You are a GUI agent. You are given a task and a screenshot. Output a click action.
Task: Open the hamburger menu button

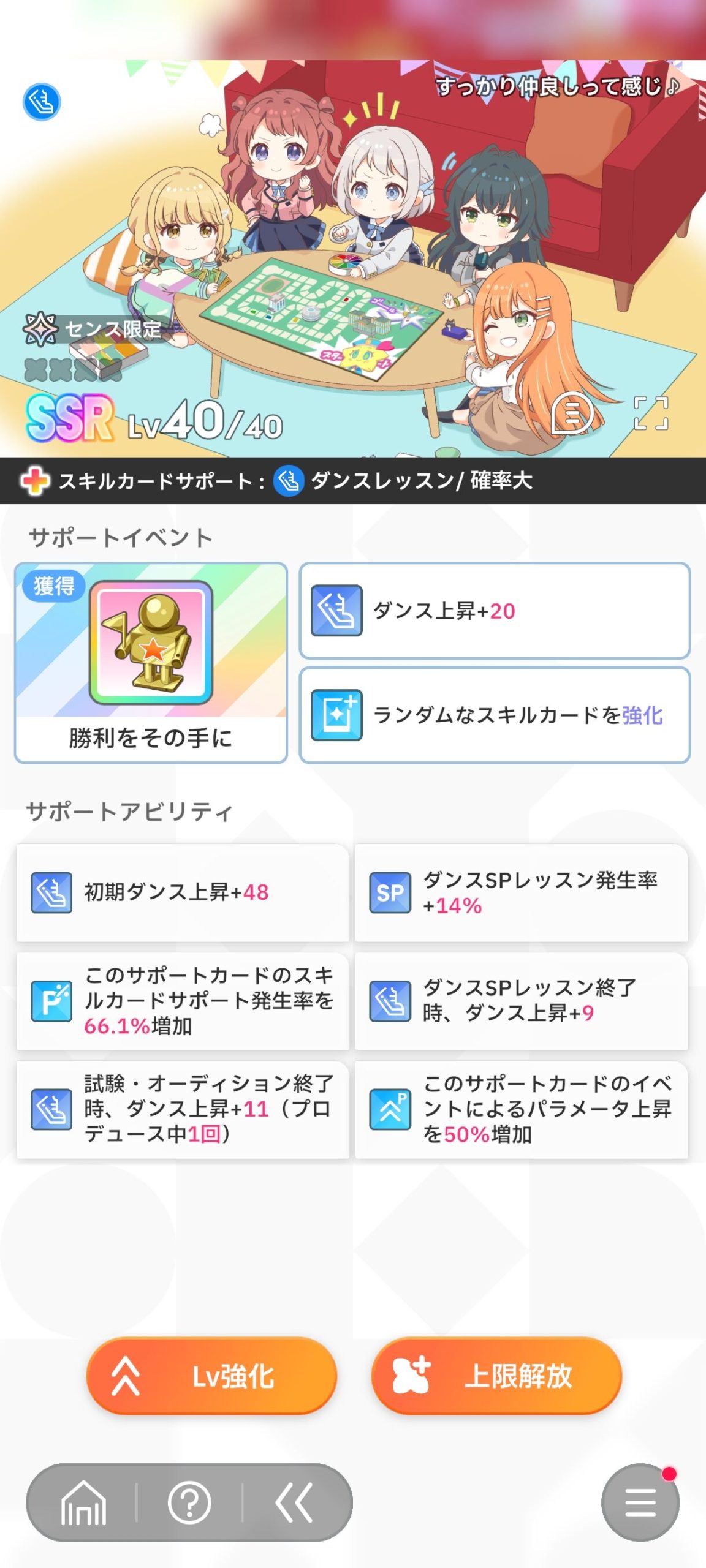coord(640,1502)
